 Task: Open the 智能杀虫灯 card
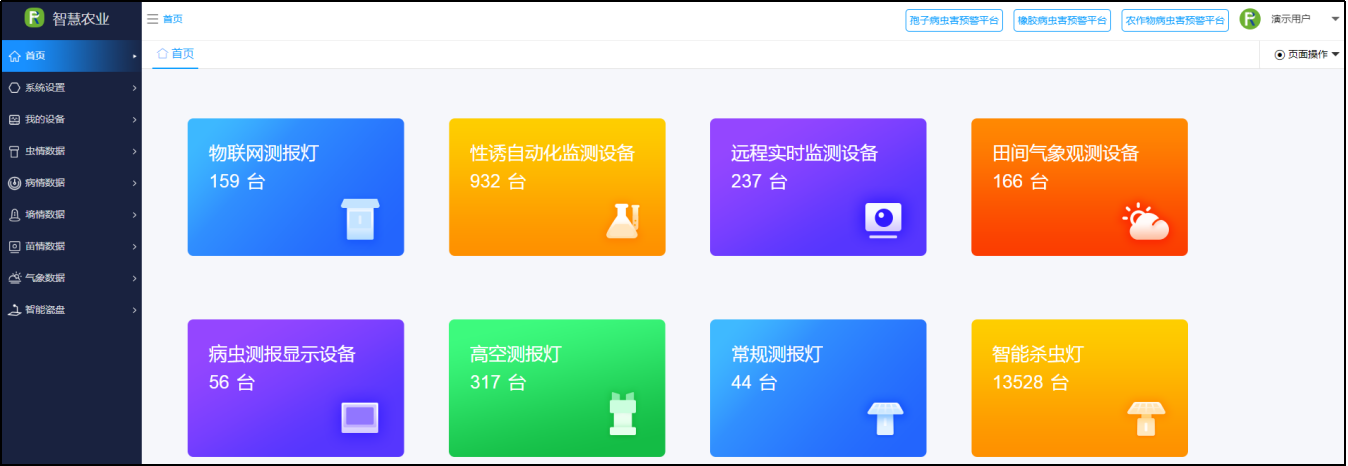tap(1079, 388)
